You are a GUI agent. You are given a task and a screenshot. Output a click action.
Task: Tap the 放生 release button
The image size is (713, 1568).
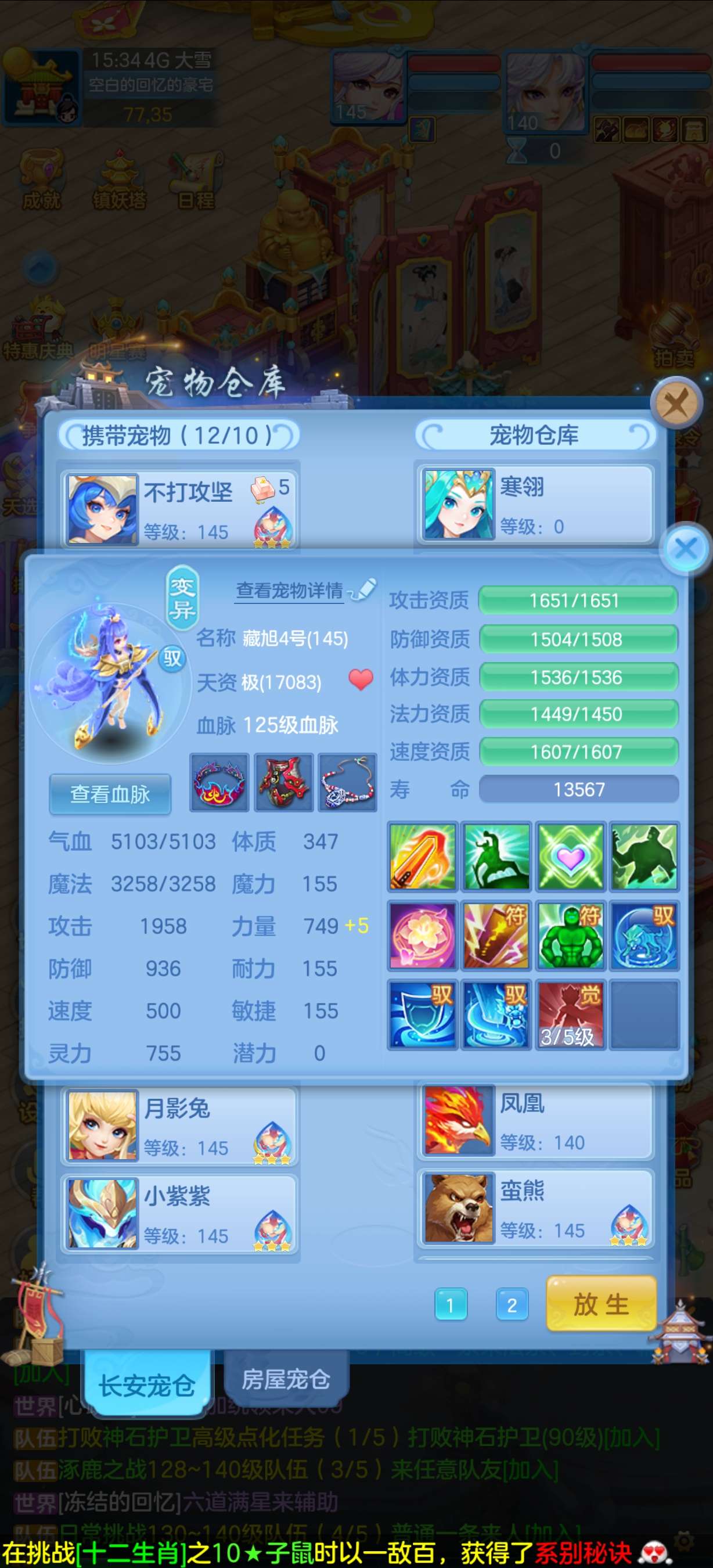pos(600,1304)
